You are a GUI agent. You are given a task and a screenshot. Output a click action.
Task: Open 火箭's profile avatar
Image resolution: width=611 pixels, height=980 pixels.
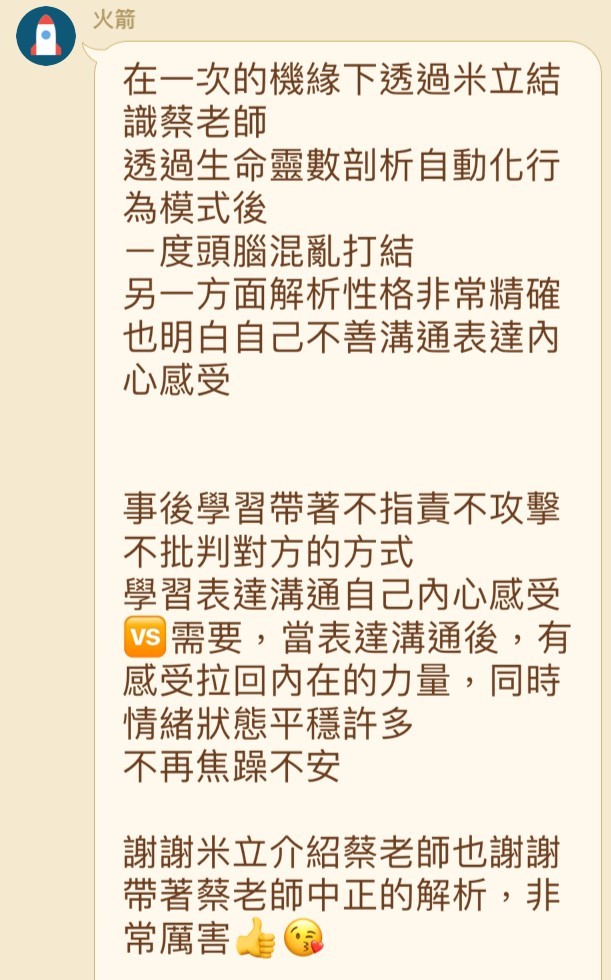click(45, 37)
